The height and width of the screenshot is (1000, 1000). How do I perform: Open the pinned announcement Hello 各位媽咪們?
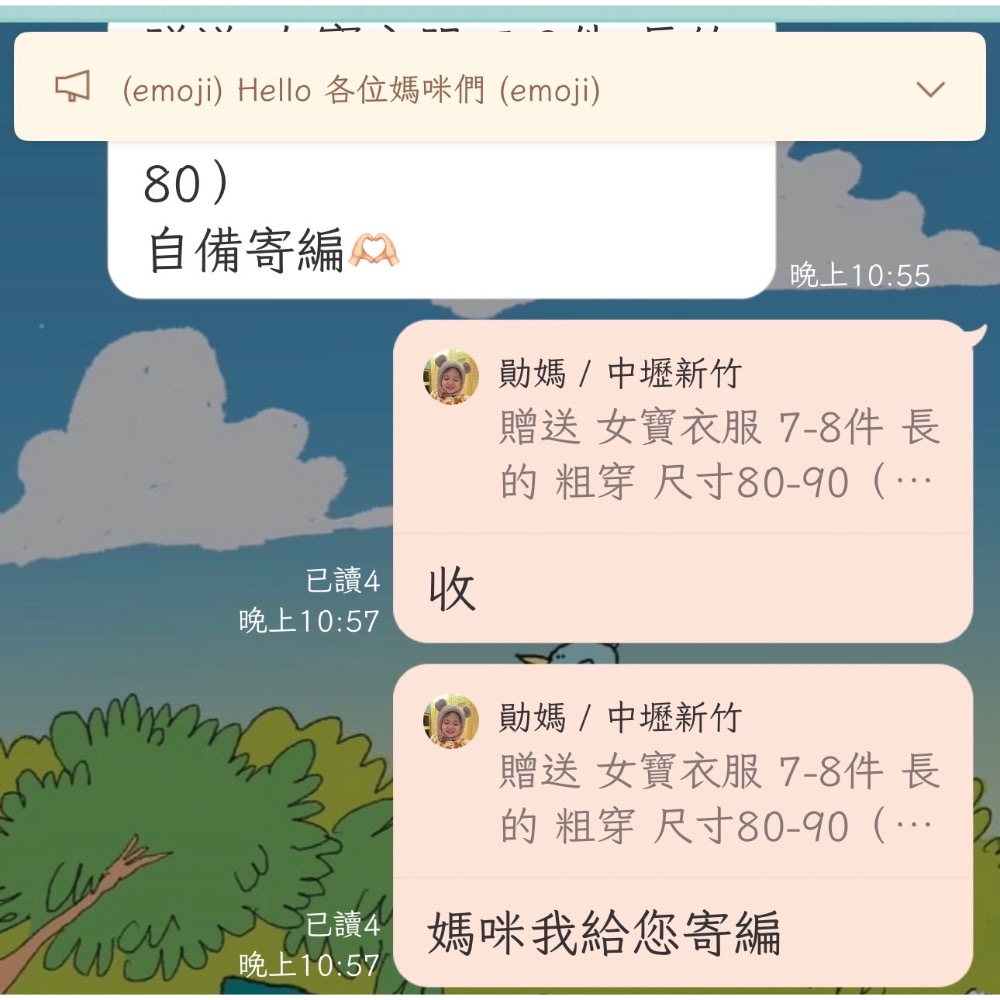(x=360, y=91)
